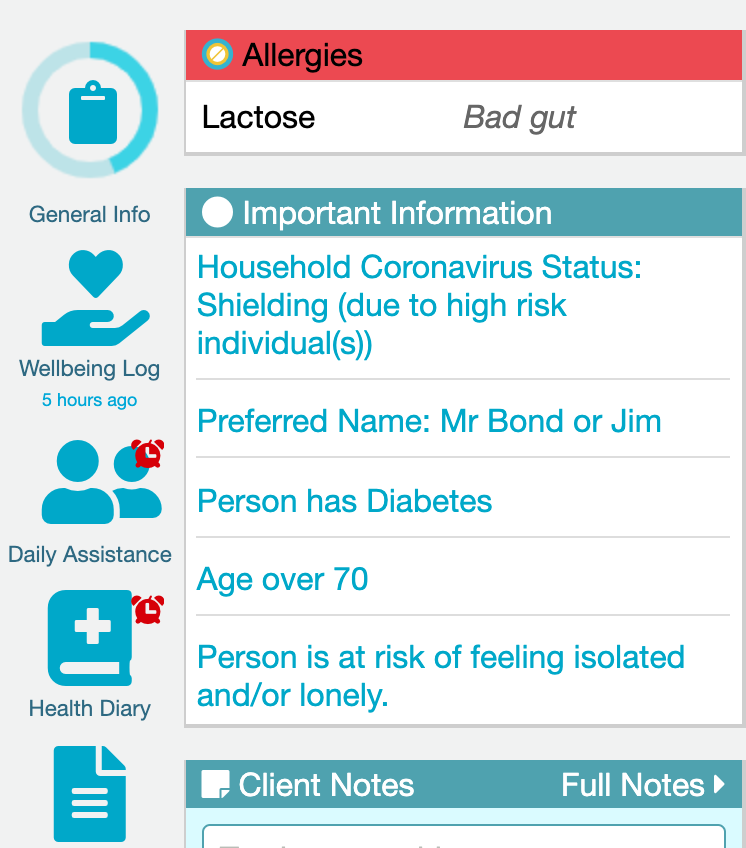Viewport: 746px width, 848px height.
Task: Open the document icon below Health Diary
Action: (x=90, y=795)
